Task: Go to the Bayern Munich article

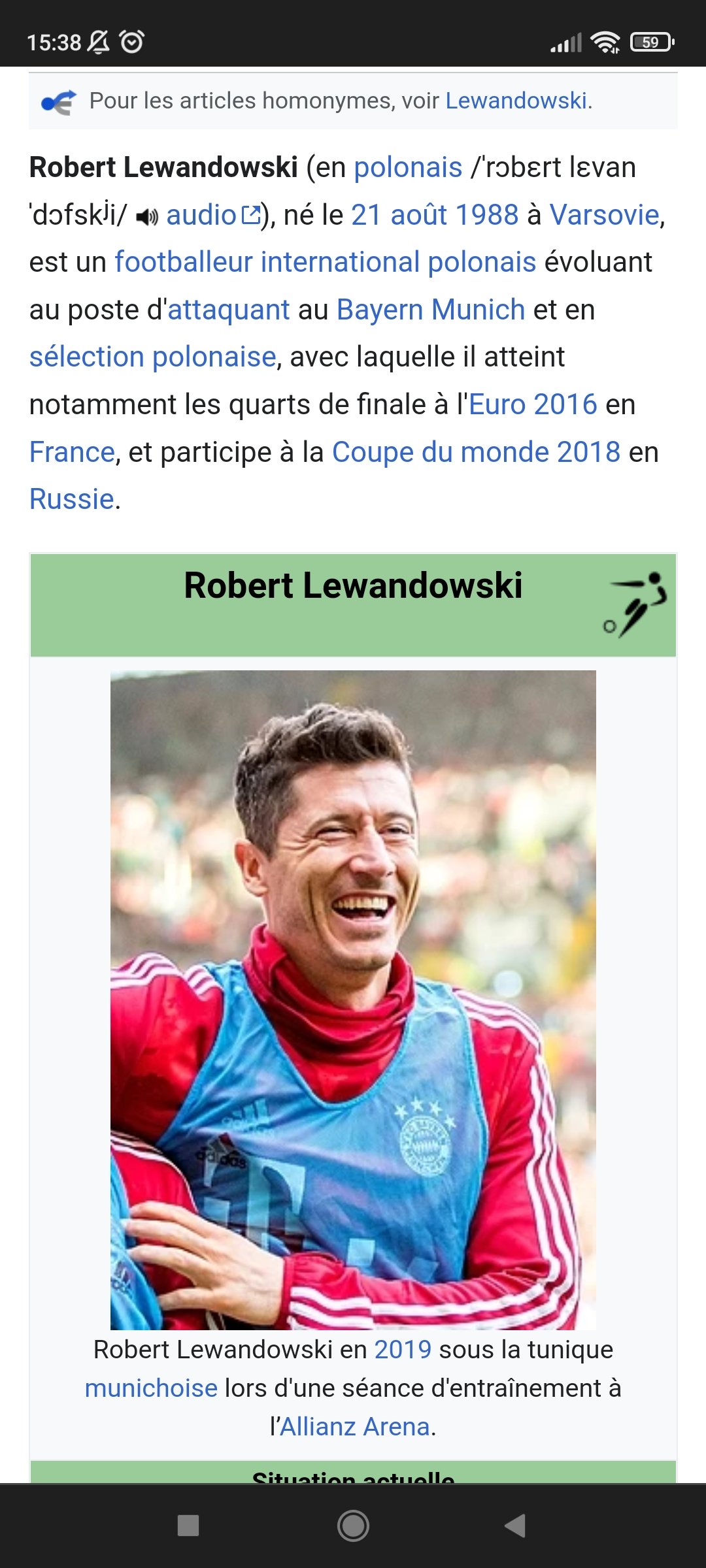Action: point(431,310)
